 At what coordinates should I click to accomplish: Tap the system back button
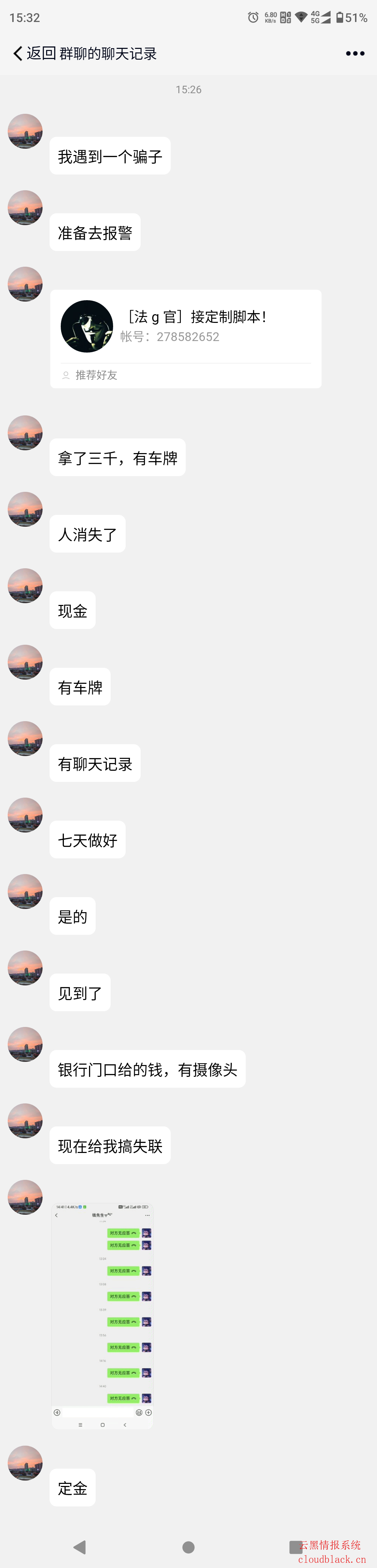[80, 1546]
